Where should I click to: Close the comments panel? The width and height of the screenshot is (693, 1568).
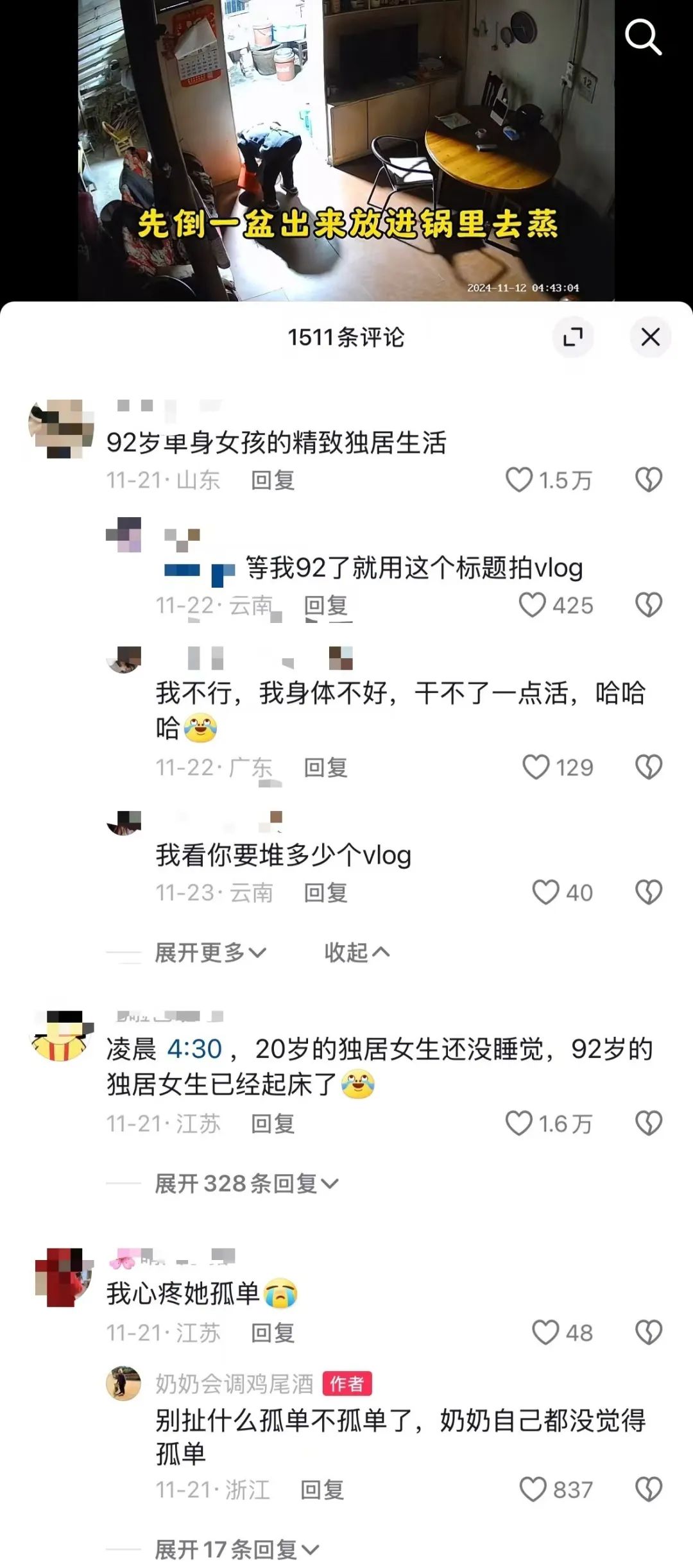[x=650, y=337]
